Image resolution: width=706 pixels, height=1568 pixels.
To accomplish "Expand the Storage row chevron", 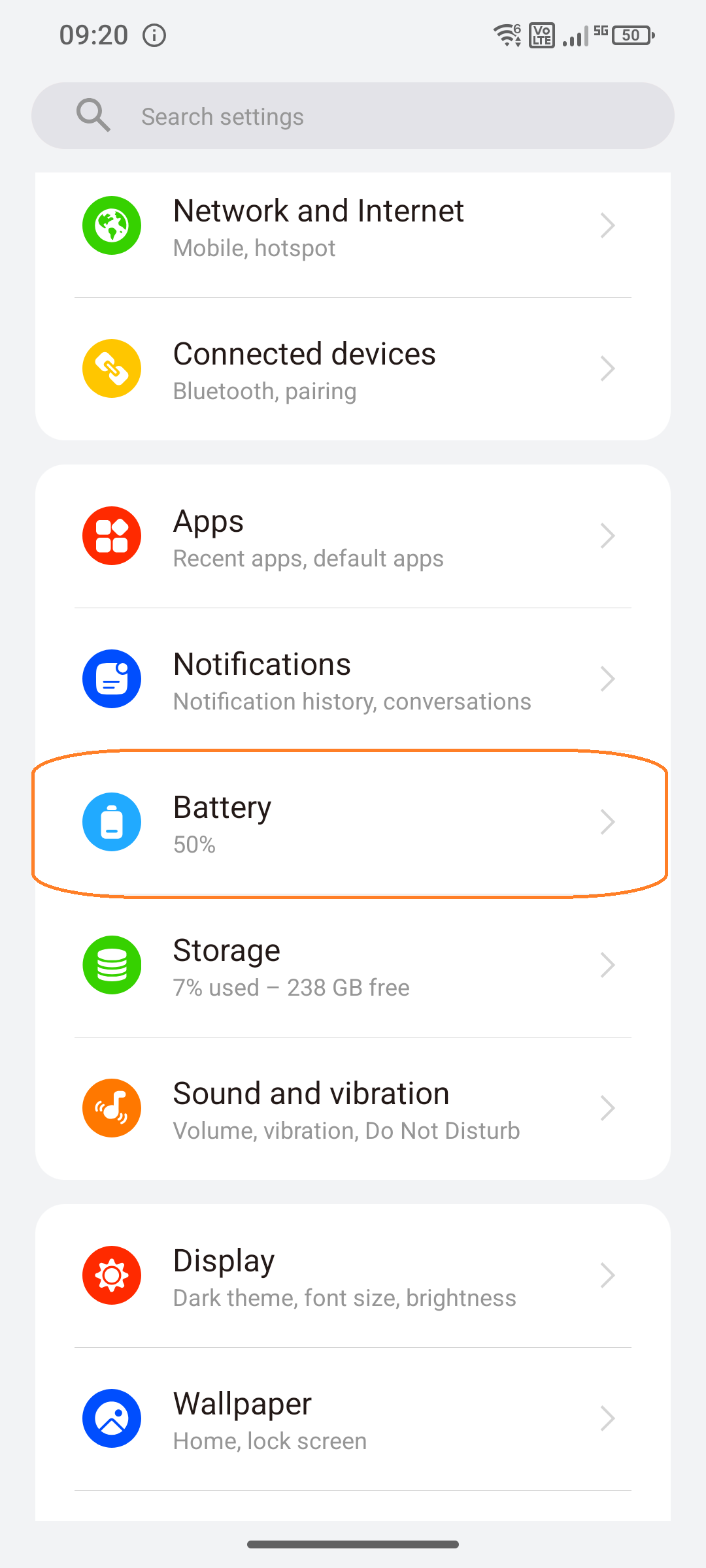I will (608, 965).
